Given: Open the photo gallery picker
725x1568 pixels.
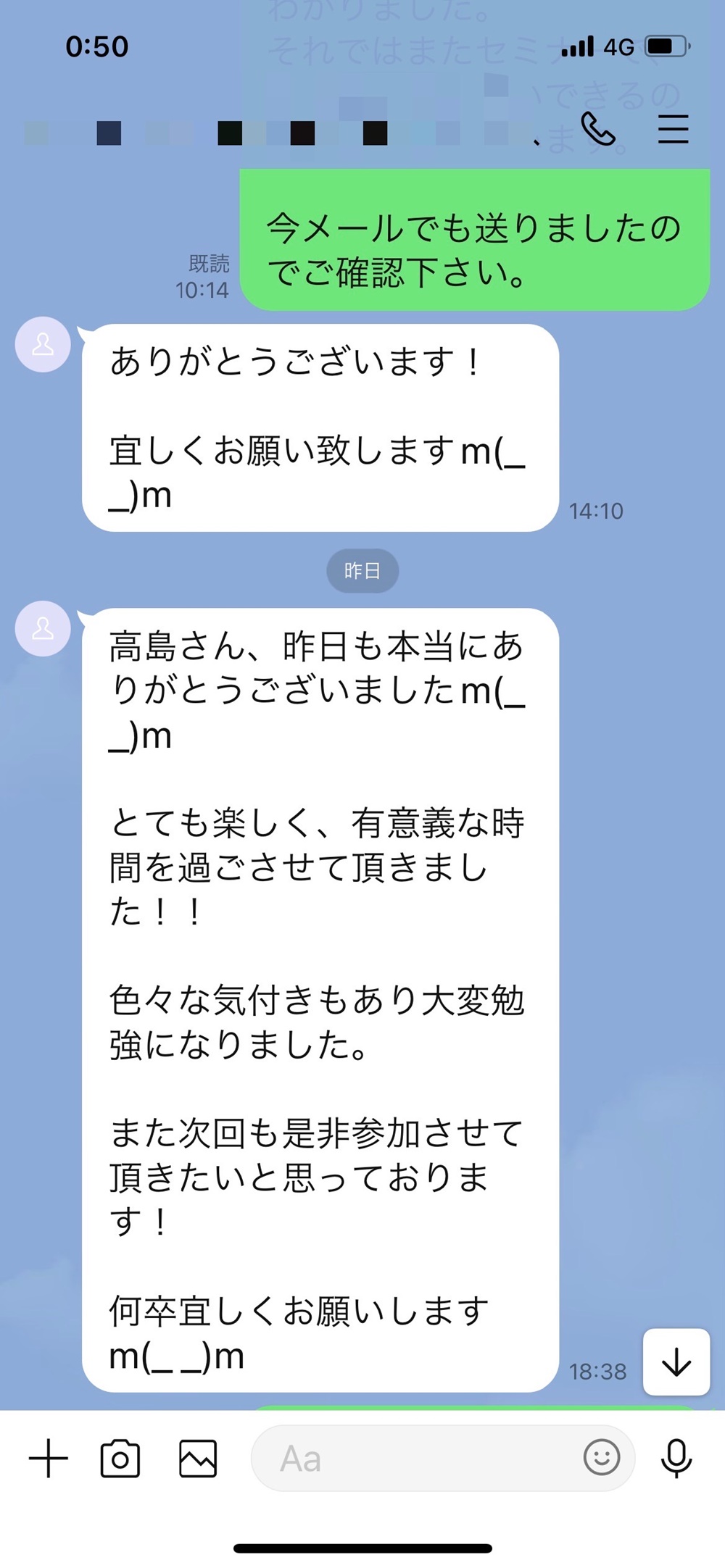Looking at the screenshot, I should (x=198, y=1459).
